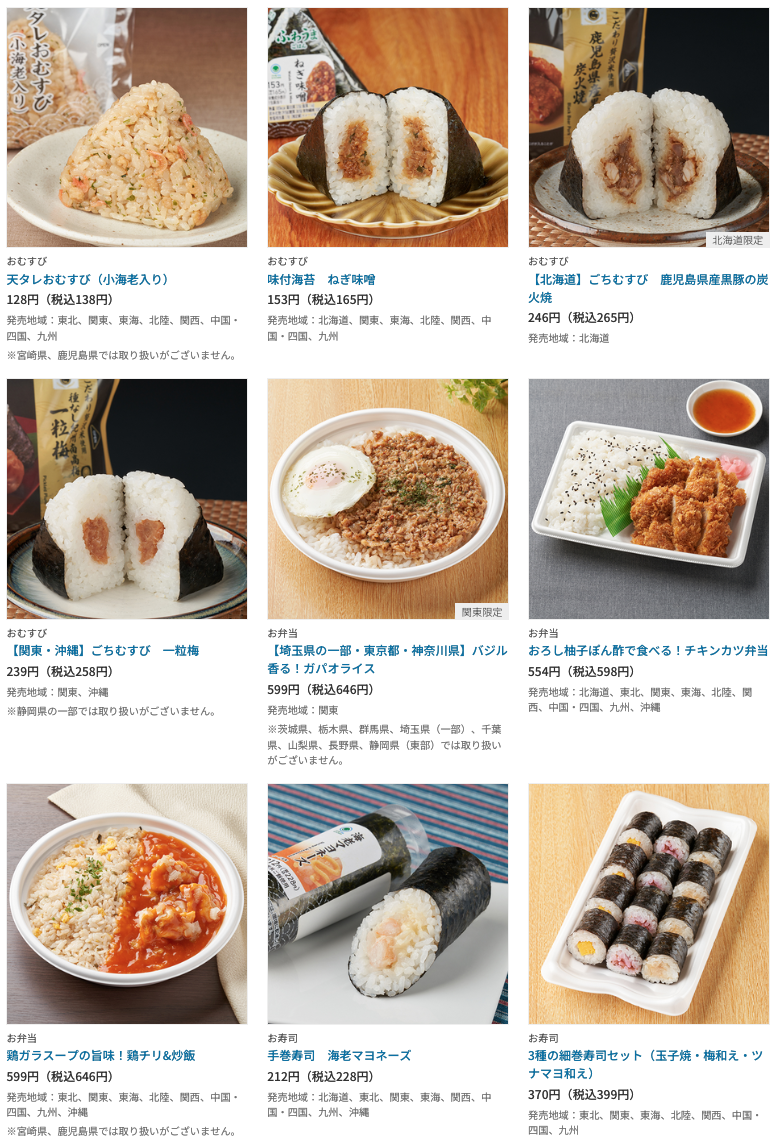Screen dimensions: 776x1143
Task: Open the おろし柚子ぽん酢で食べる!チキンカツ弁当 title link
Action: pos(648,650)
